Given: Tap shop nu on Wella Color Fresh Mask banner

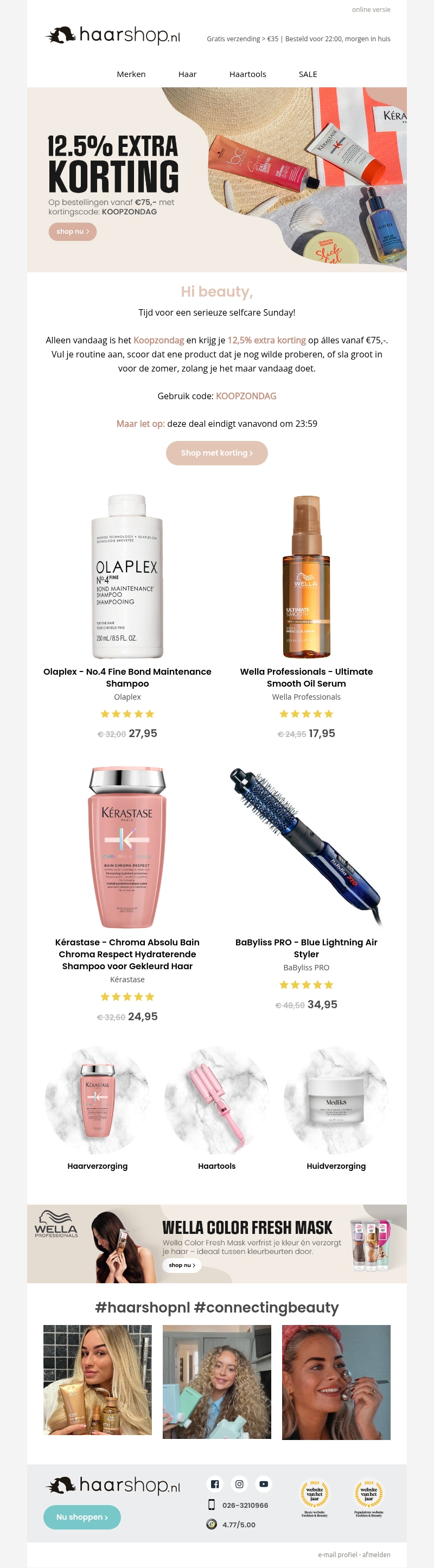Looking at the screenshot, I should point(181,1265).
